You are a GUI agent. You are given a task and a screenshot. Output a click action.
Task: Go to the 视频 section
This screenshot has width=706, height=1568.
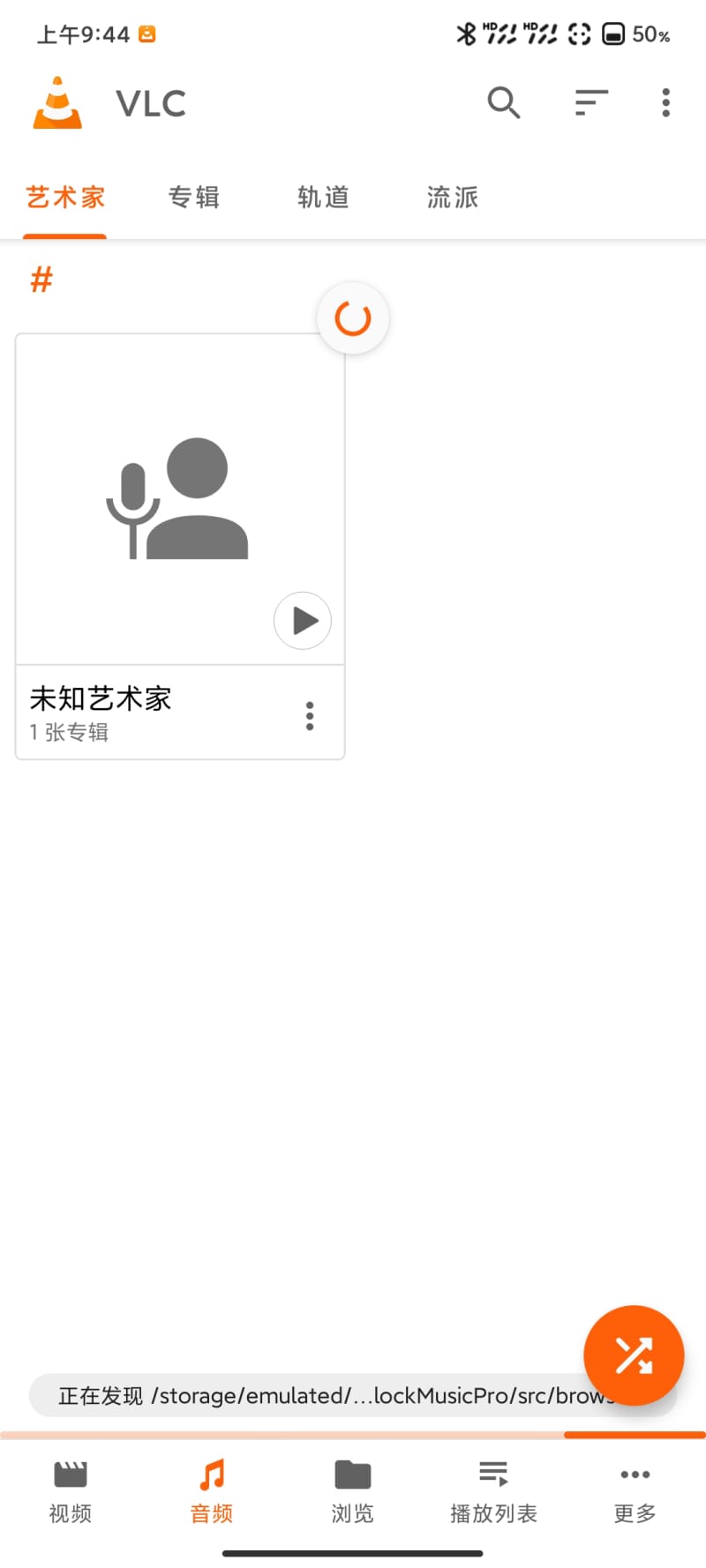pyautogui.click(x=71, y=1492)
